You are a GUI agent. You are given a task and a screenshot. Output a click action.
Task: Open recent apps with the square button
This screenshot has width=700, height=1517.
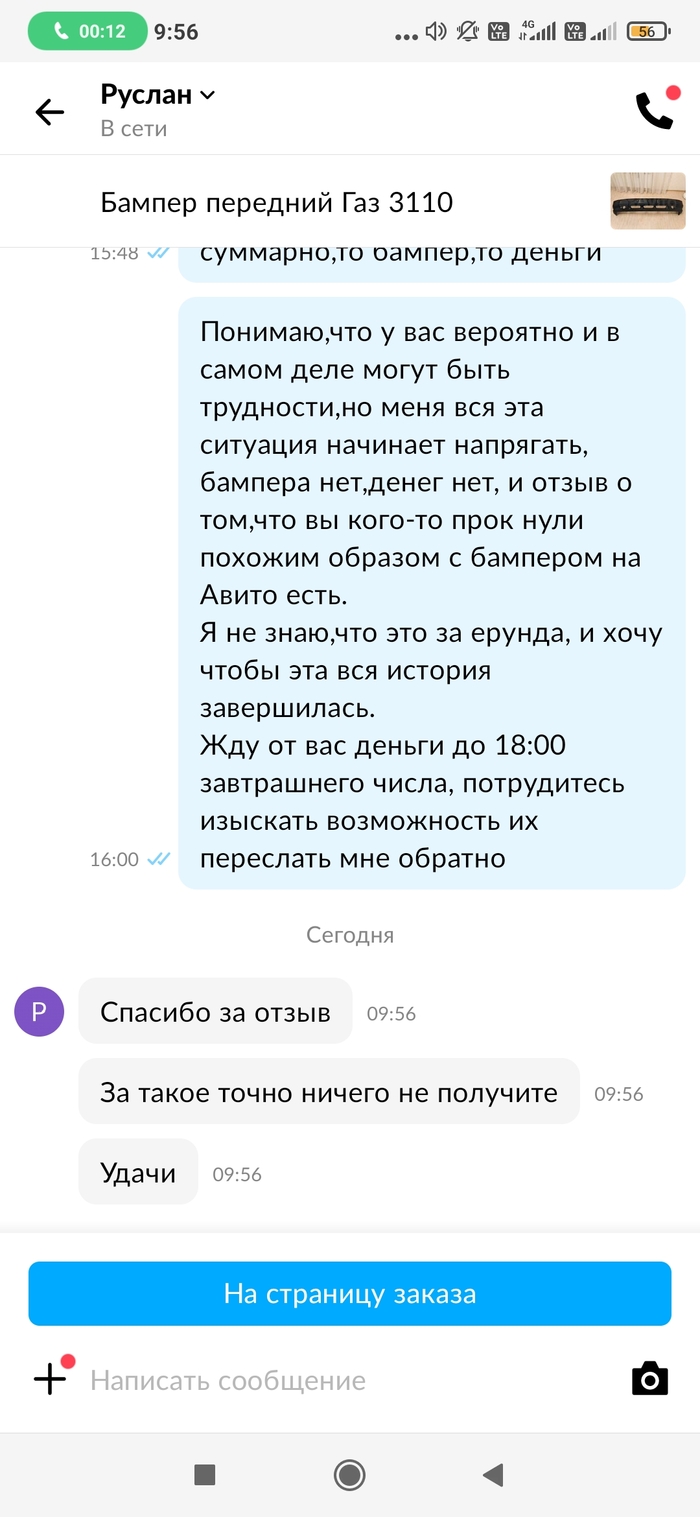click(205, 1474)
